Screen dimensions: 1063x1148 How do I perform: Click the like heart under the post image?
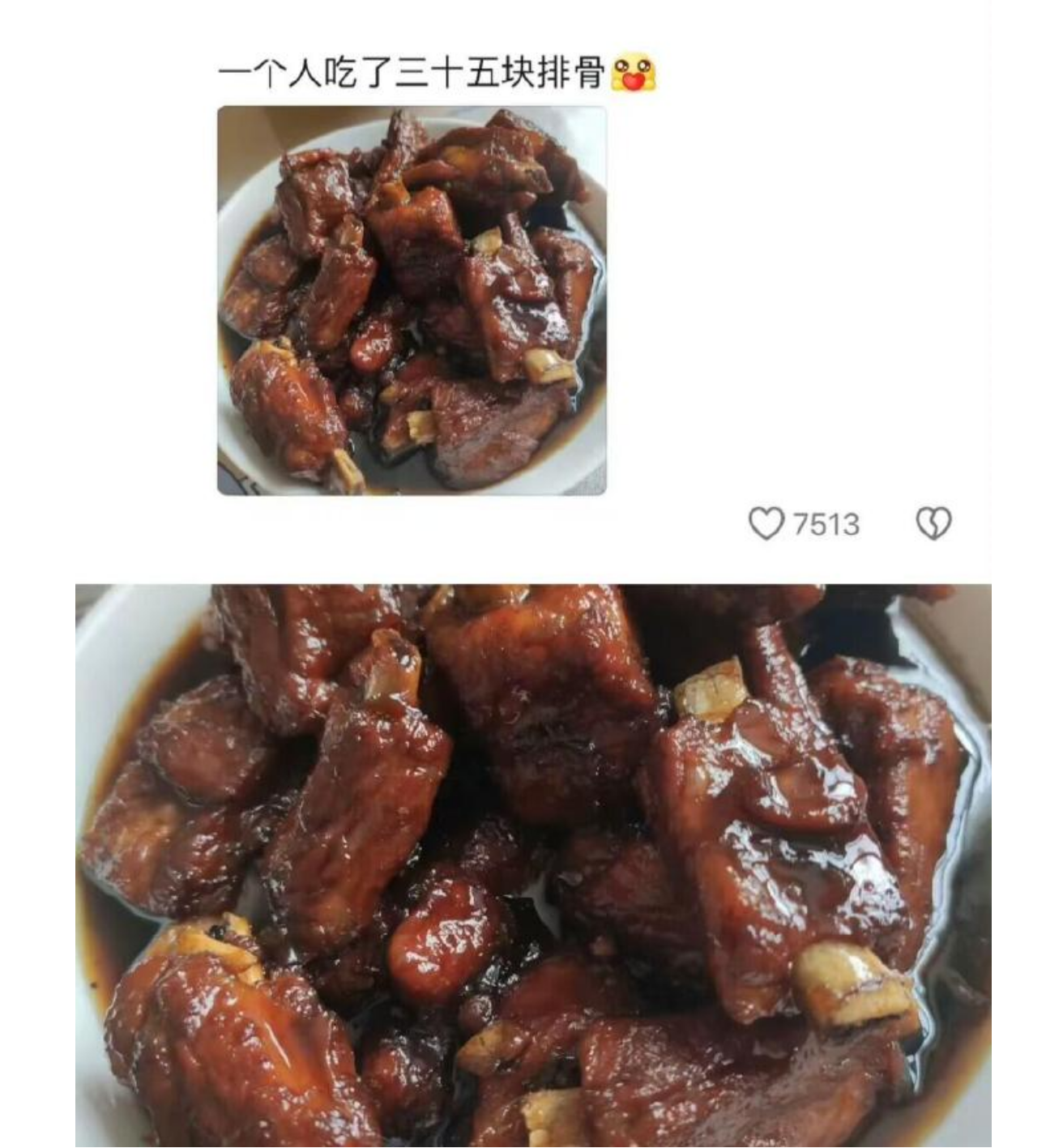click(x=768, y=525)
